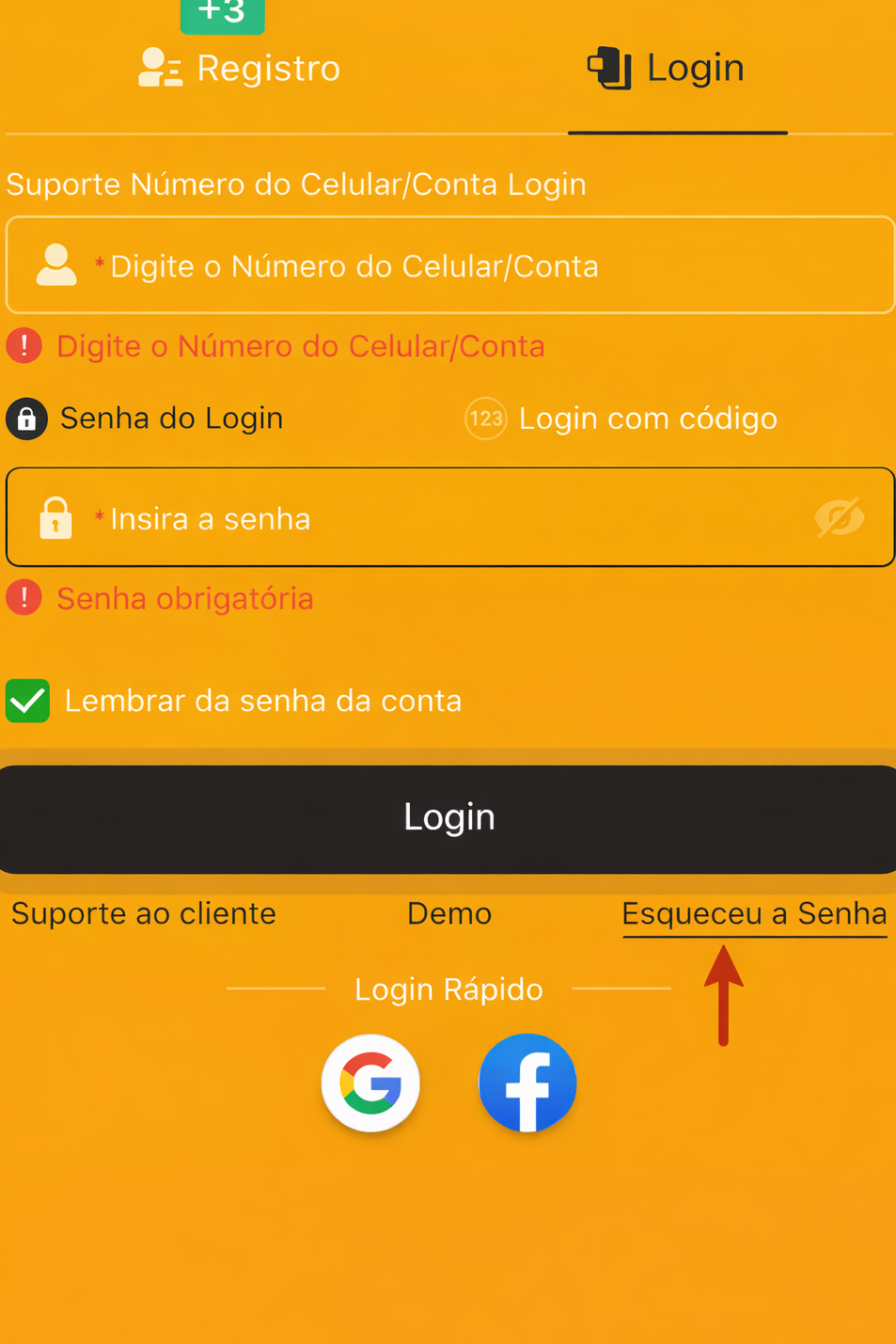Choose Senha do Login method
896x1344 pixels.
click(x=146, y=419)
